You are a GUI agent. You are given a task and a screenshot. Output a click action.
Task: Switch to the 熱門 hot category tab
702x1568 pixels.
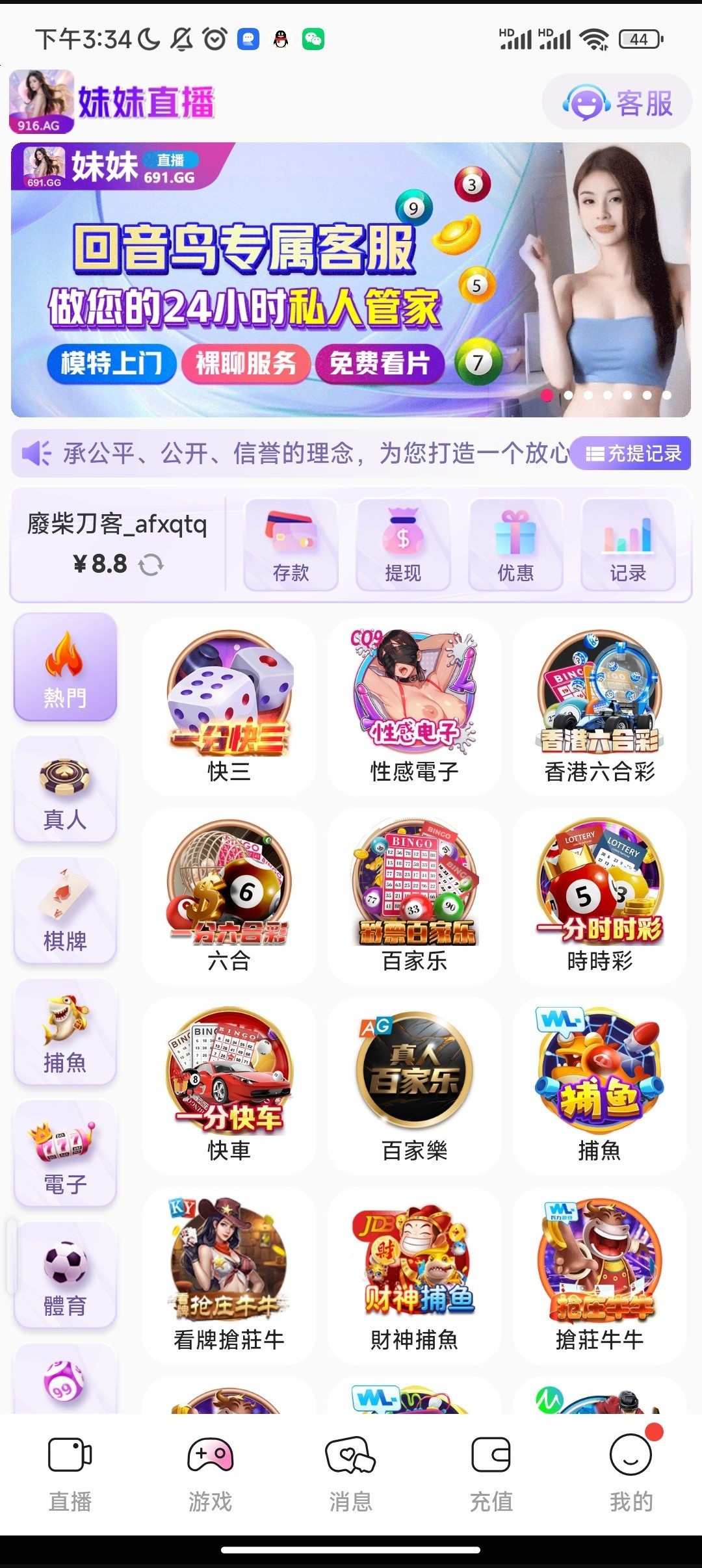[x=64, y=666]
